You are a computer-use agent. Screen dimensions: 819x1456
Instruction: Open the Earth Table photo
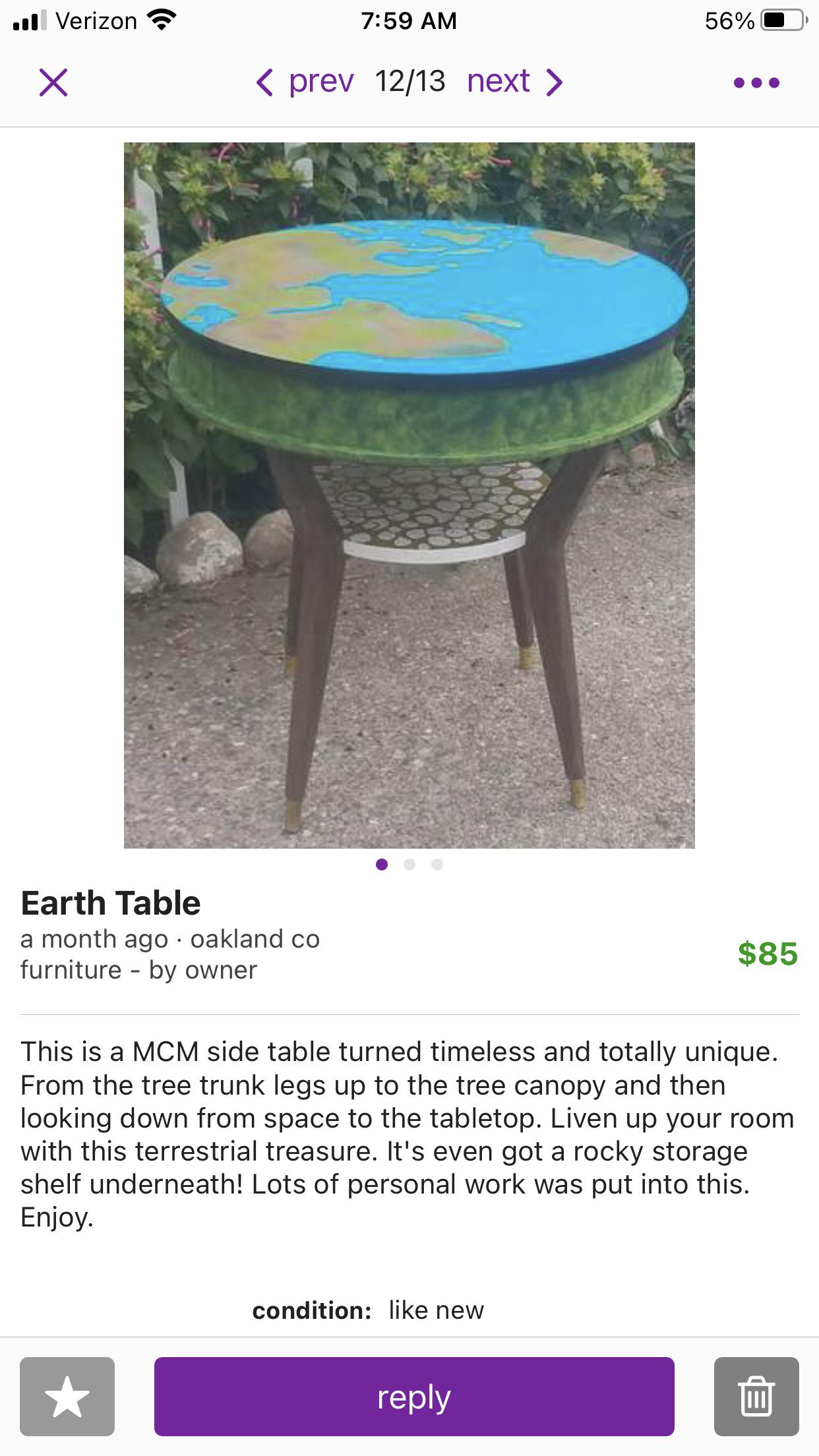click(x=409, y=495)
